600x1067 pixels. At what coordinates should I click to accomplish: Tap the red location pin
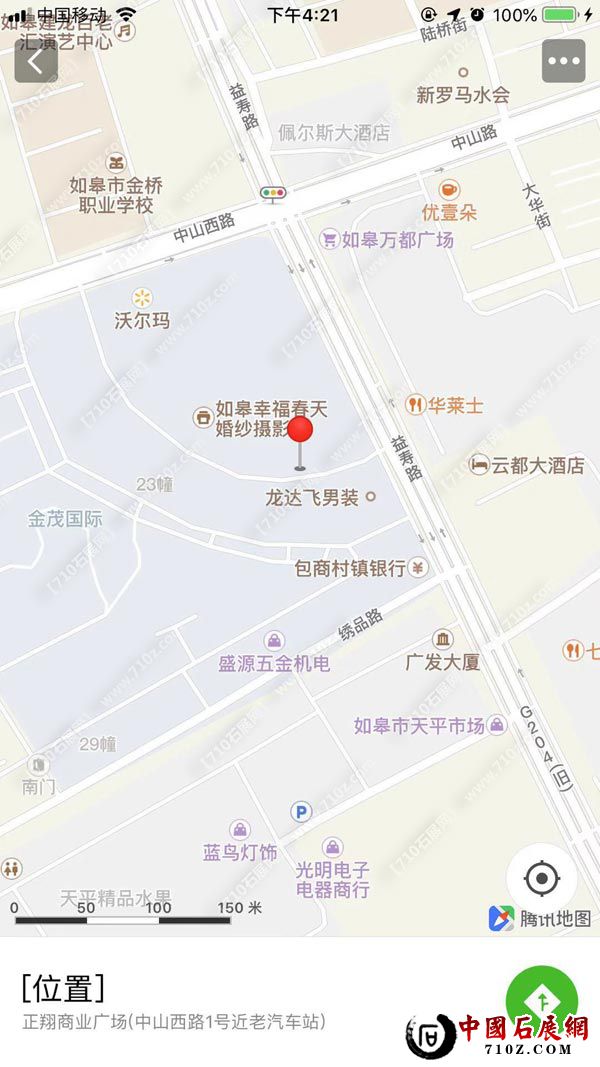tap(300, 432)
